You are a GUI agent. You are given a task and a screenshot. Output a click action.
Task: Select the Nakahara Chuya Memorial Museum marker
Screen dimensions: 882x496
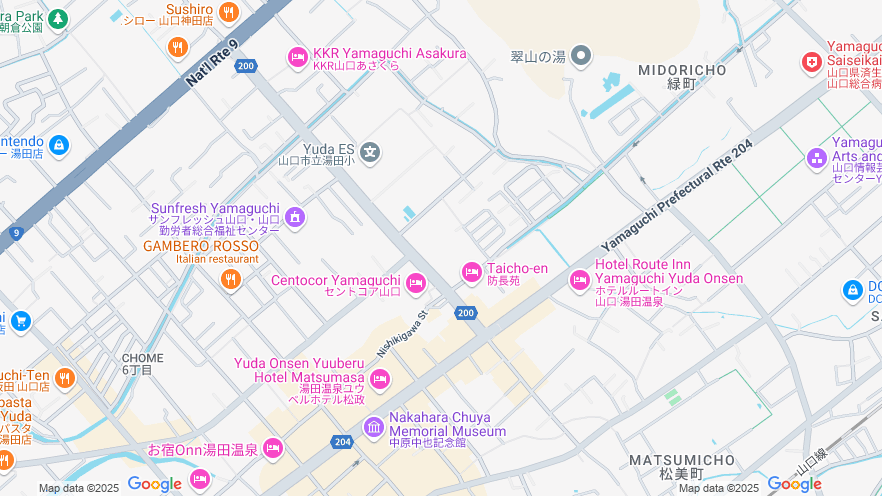(374, 428)
